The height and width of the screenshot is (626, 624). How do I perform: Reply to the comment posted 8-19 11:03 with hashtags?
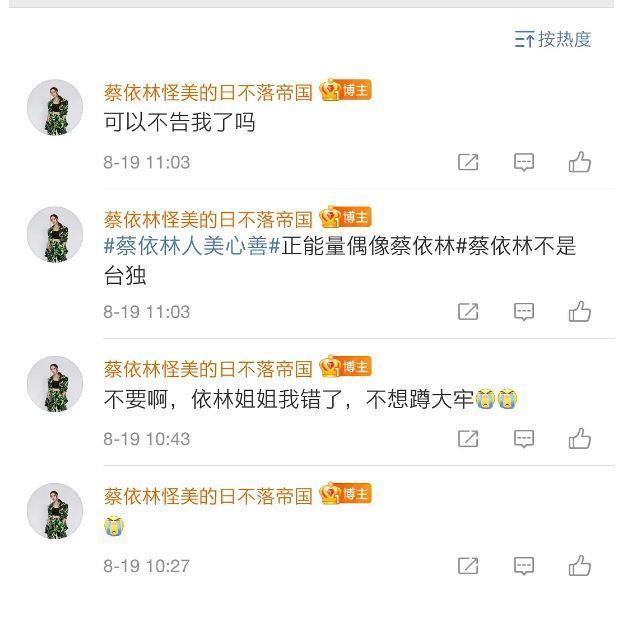[524, 312]
